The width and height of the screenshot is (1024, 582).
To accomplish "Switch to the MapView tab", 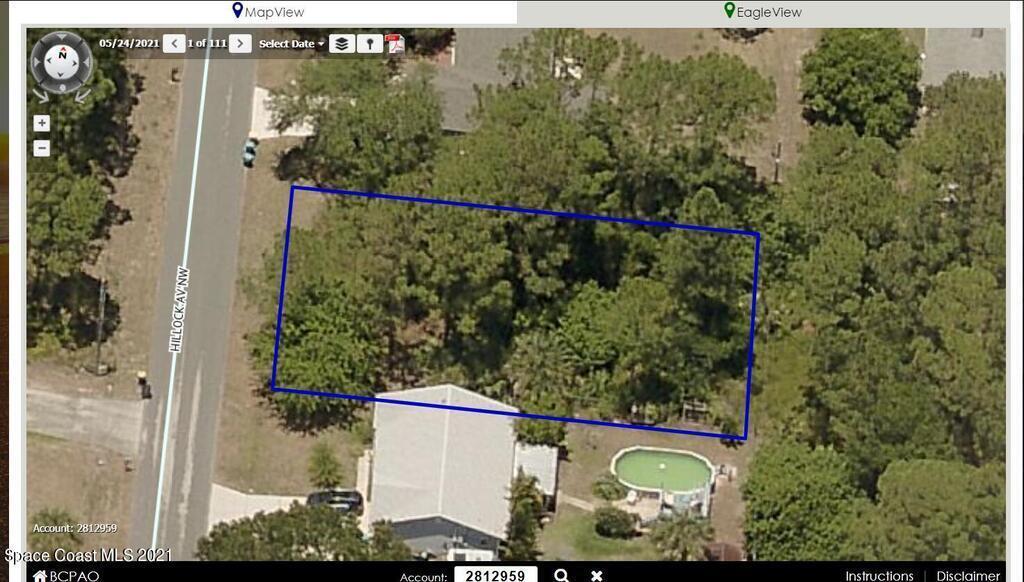I will [268, 12].
